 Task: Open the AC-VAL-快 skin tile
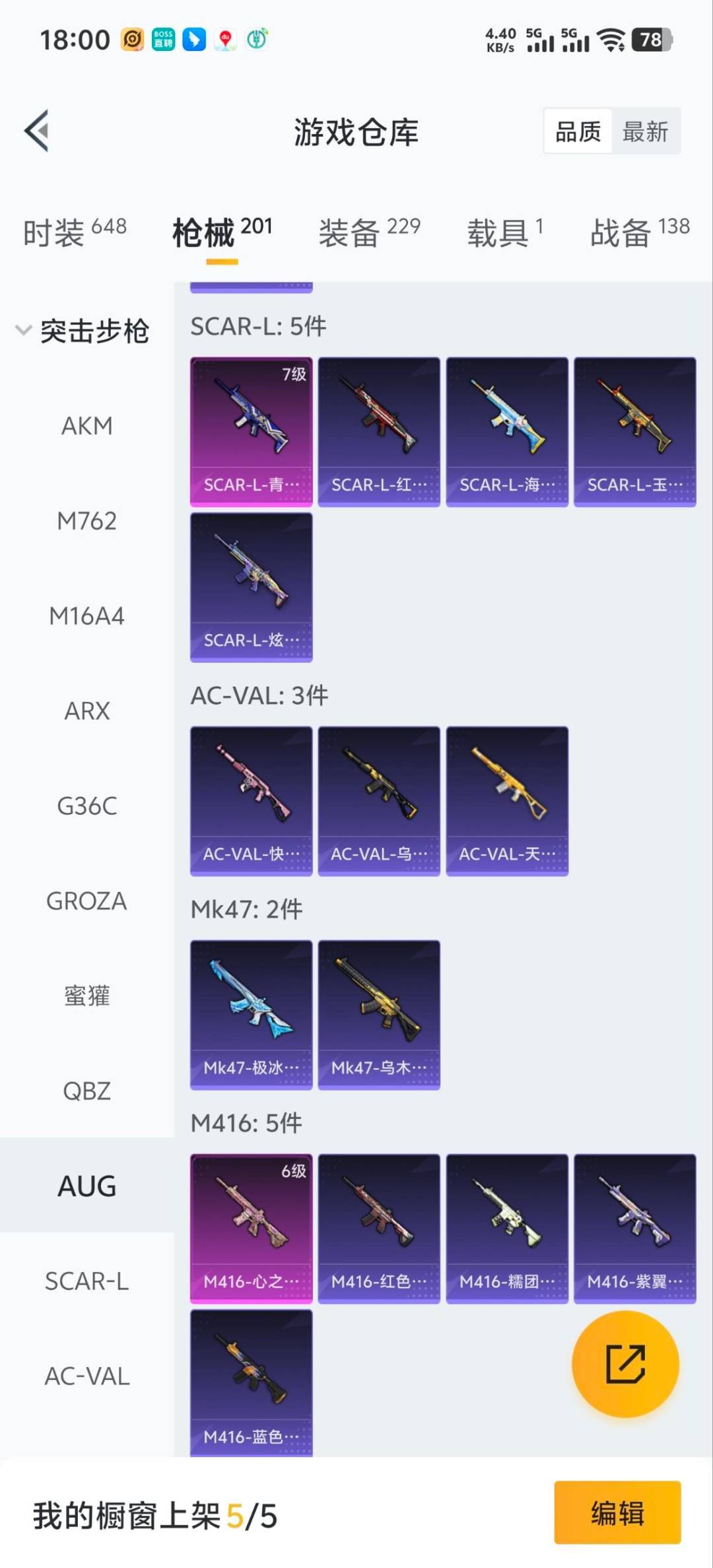pos(251,801)
